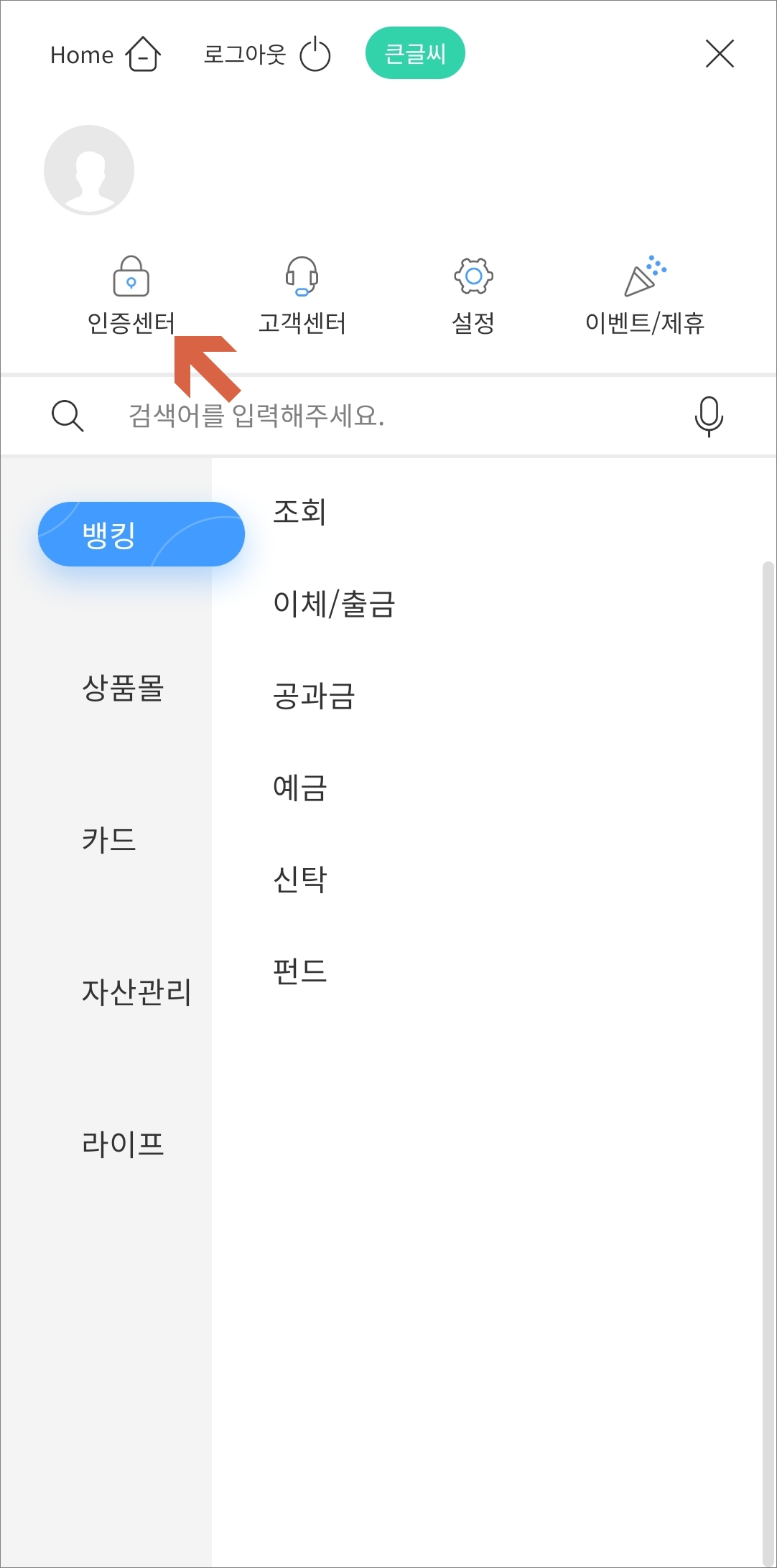Toggle large text mode with 큰글씨 button

[x=415, y=52]
